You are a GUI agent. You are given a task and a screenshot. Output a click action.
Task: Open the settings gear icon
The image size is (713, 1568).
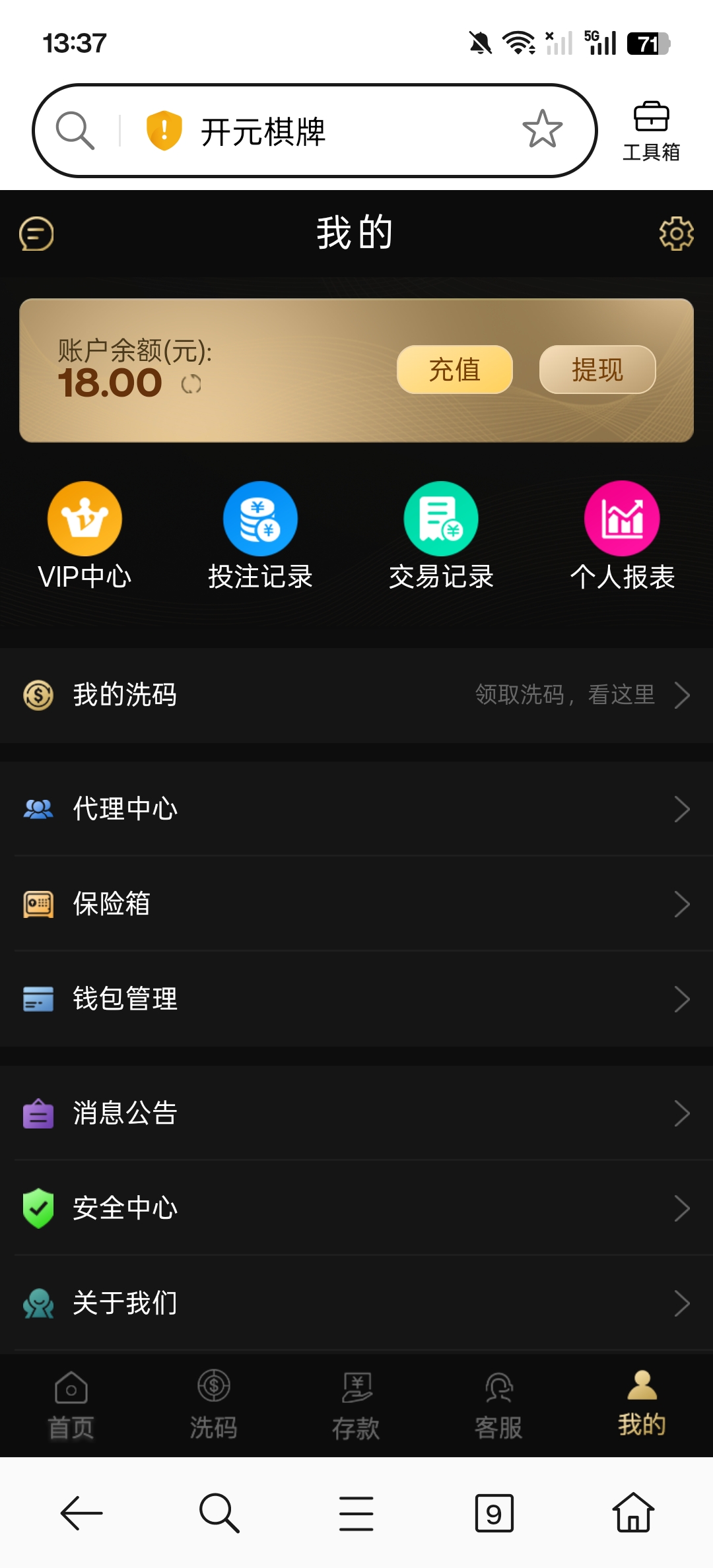click(676, 234)
